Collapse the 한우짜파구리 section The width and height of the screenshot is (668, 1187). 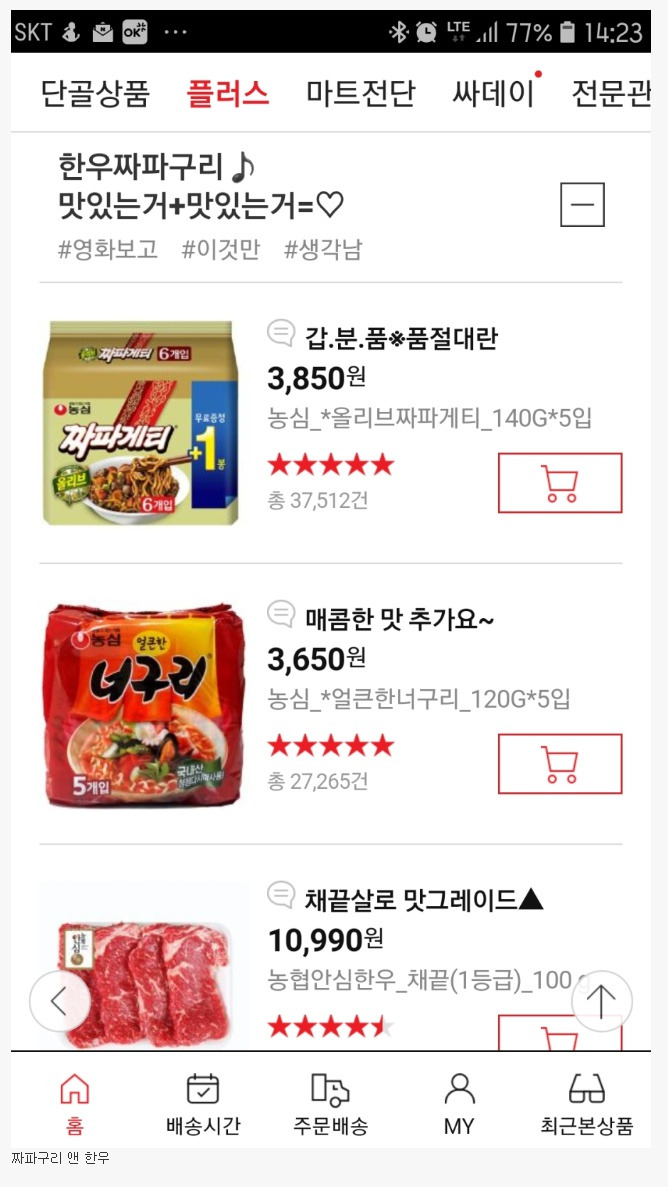(x=582, y=206)
